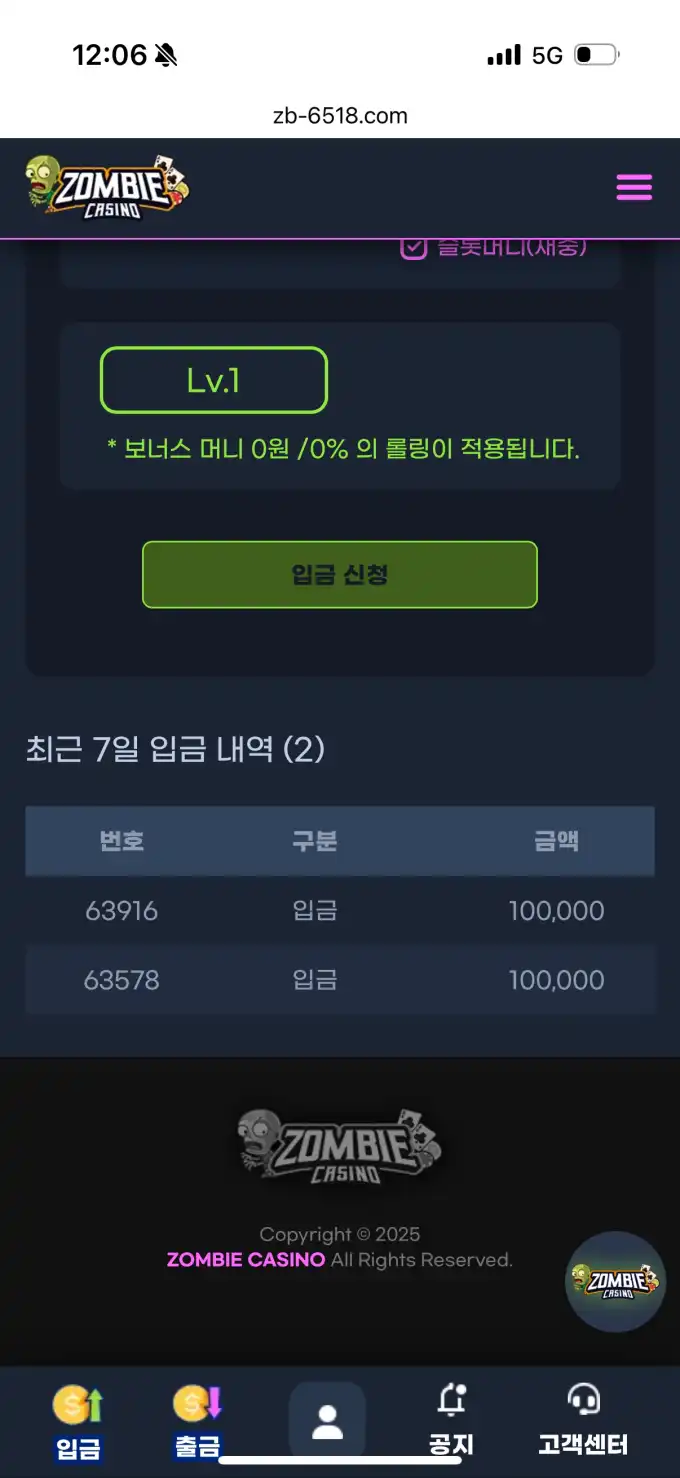The height and width of the screenshot is (1478, 680).
Task: Switch to the 입금 deposit tab
Action: tap(78, 1422)
